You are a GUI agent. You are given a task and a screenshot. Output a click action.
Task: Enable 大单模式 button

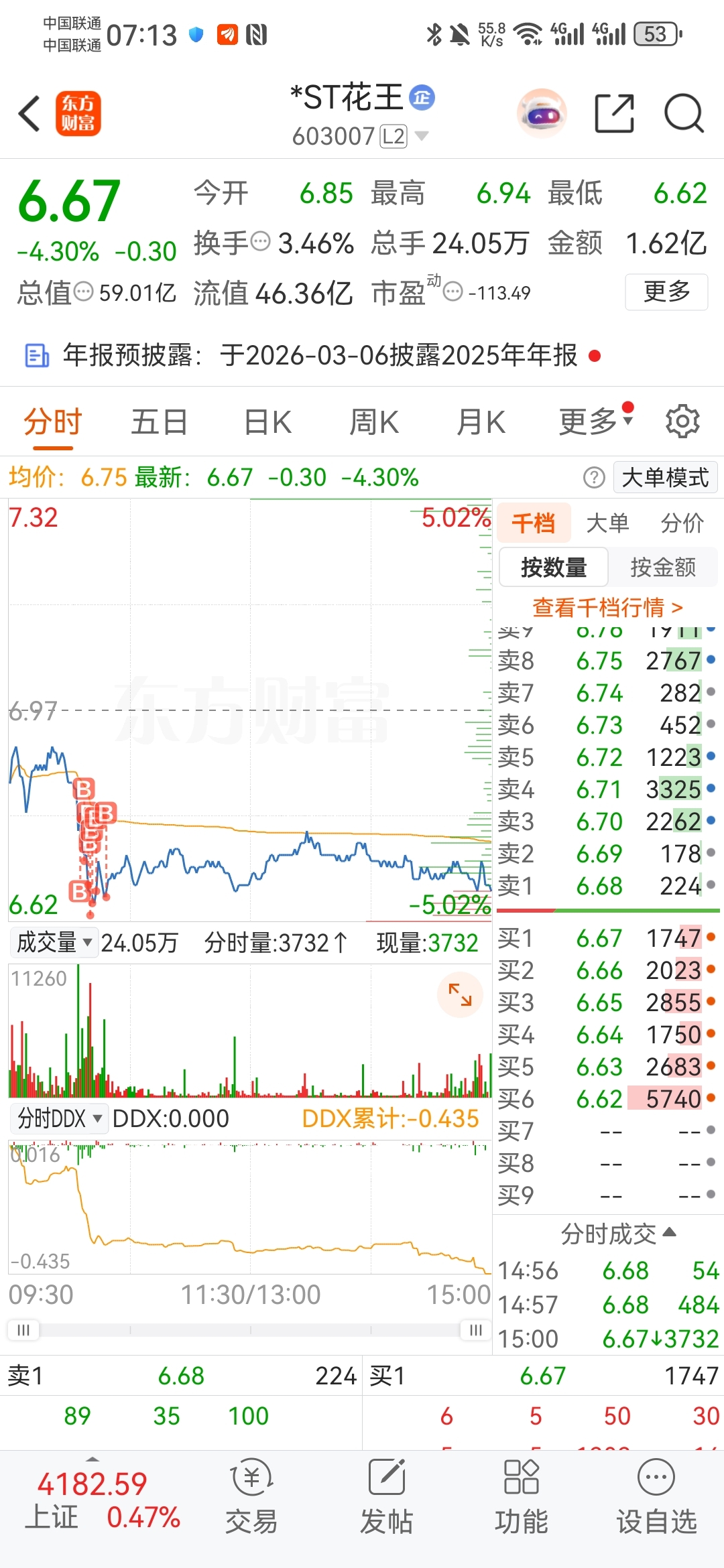pos(665,478)
